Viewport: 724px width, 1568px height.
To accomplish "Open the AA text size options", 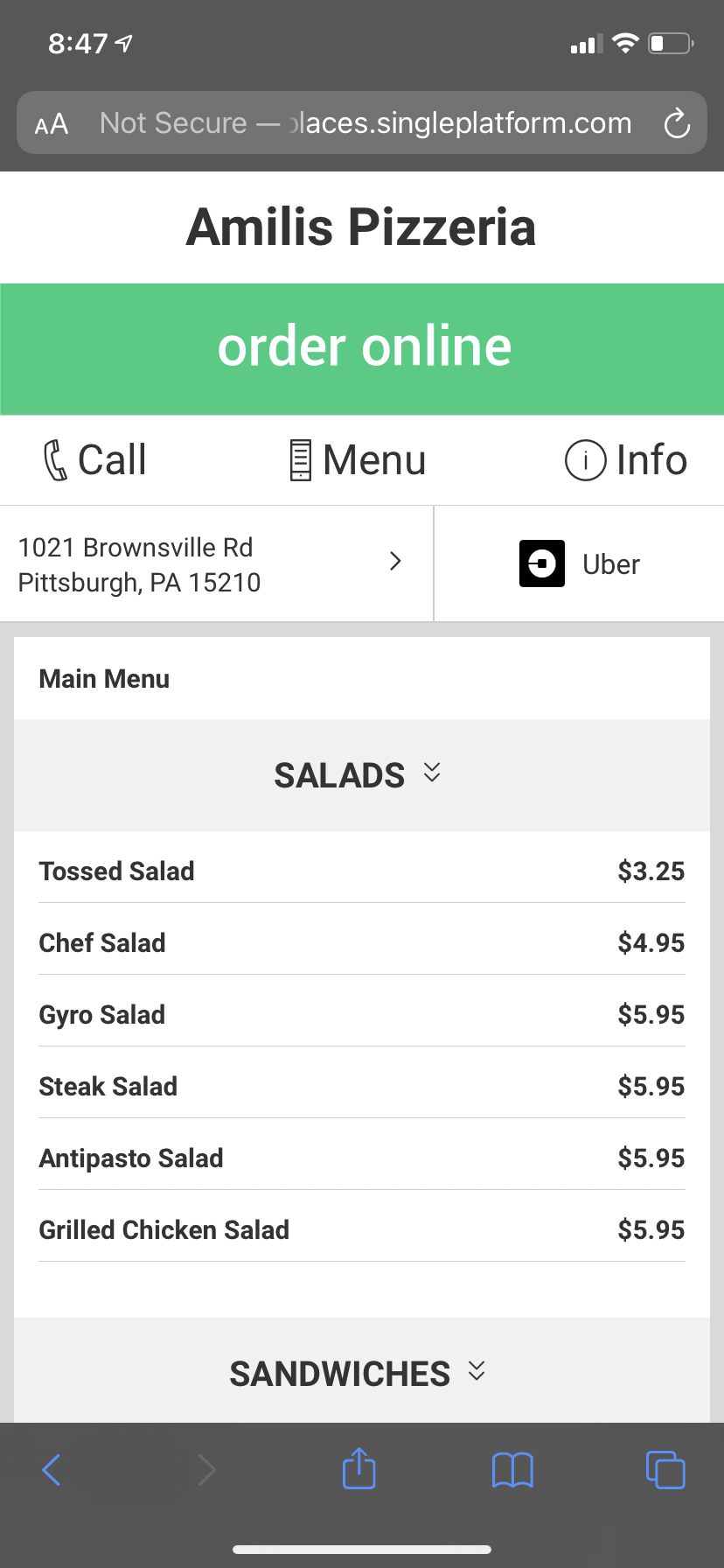I will (x=52, y=123).
